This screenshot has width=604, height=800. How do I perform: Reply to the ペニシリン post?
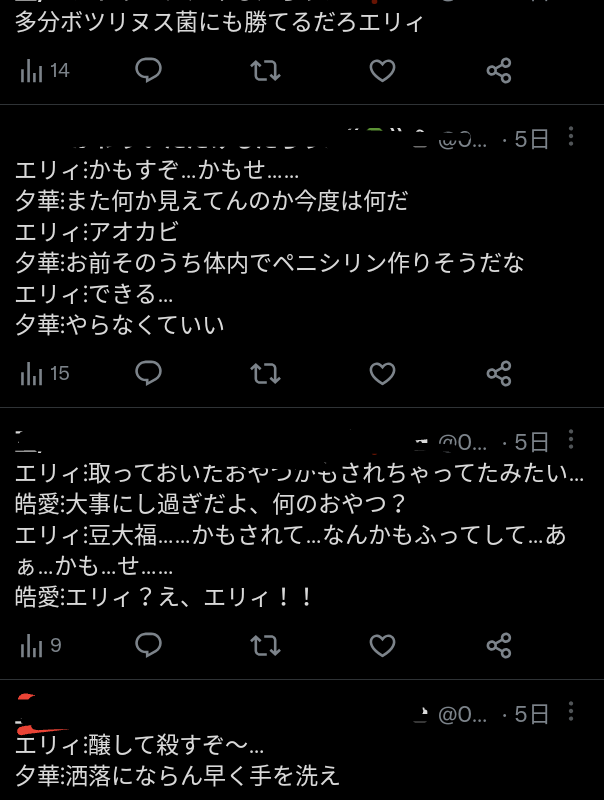pyautogui.click(x=149, y=373)
